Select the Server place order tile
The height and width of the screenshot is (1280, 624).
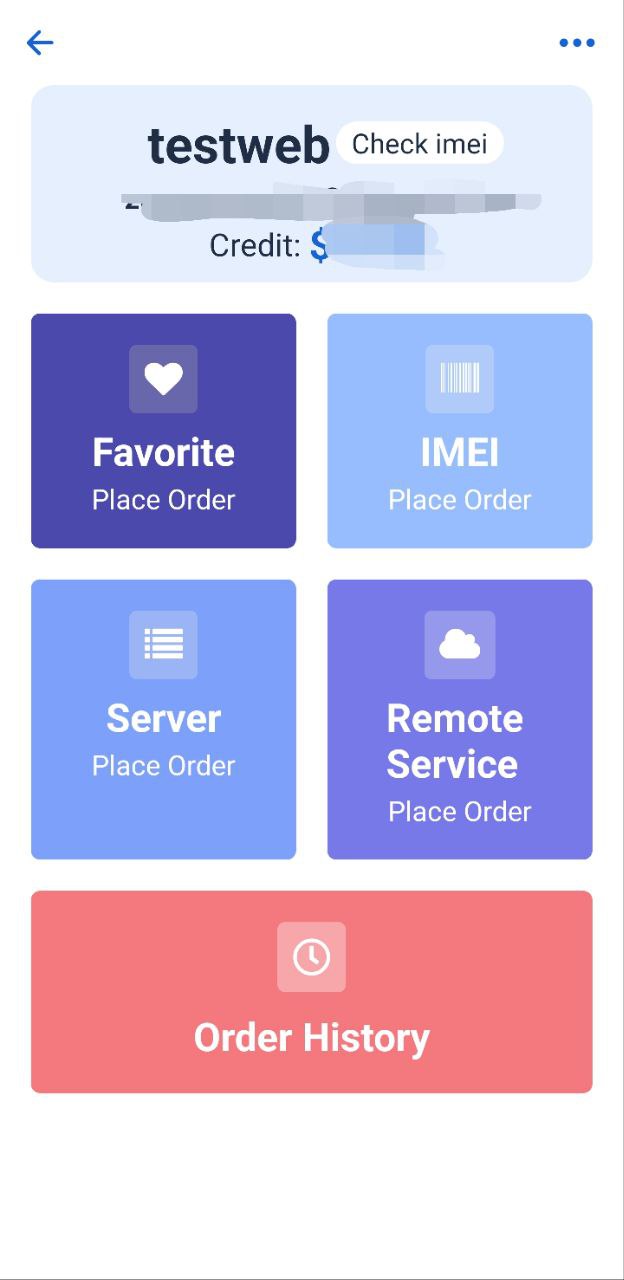click(x=164, y=719)
